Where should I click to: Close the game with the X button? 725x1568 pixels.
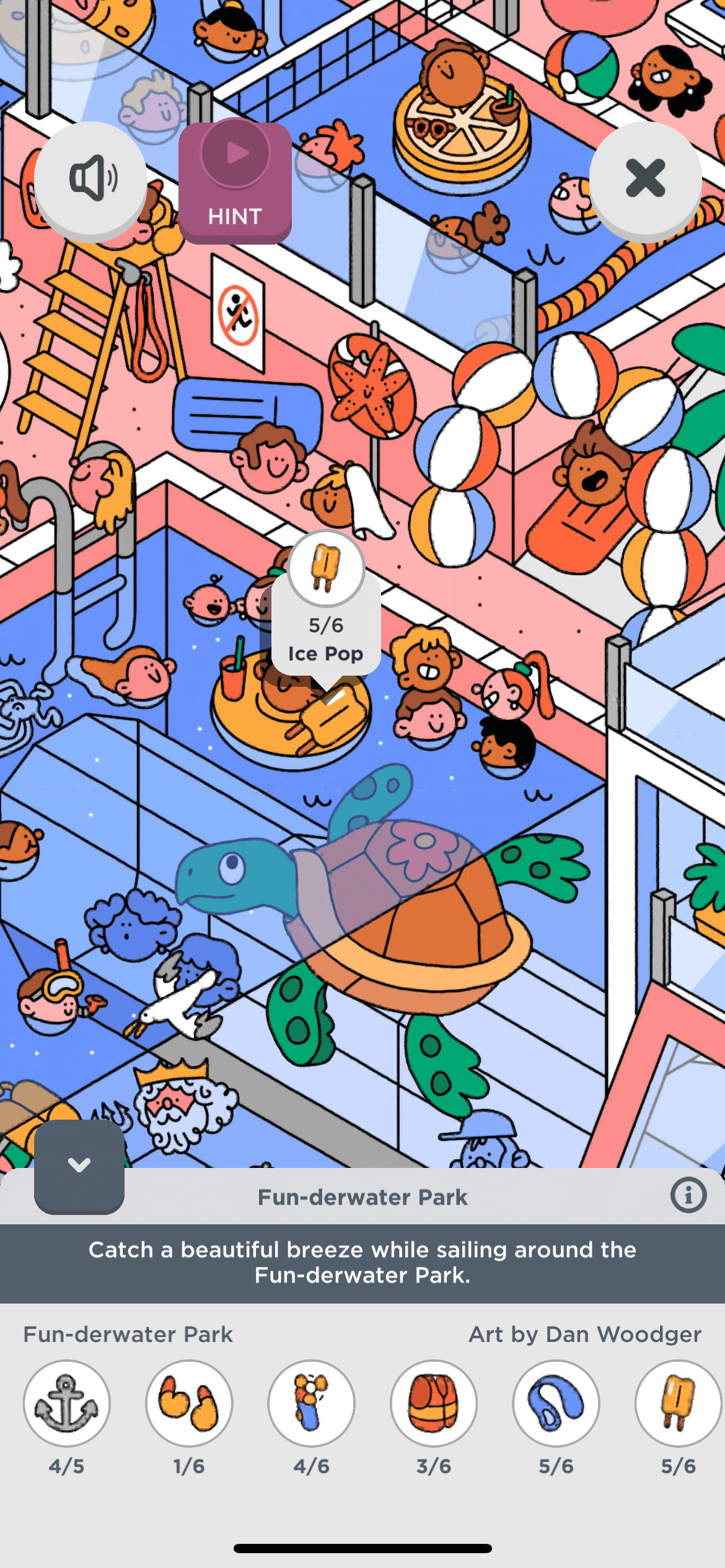(645, 178)
